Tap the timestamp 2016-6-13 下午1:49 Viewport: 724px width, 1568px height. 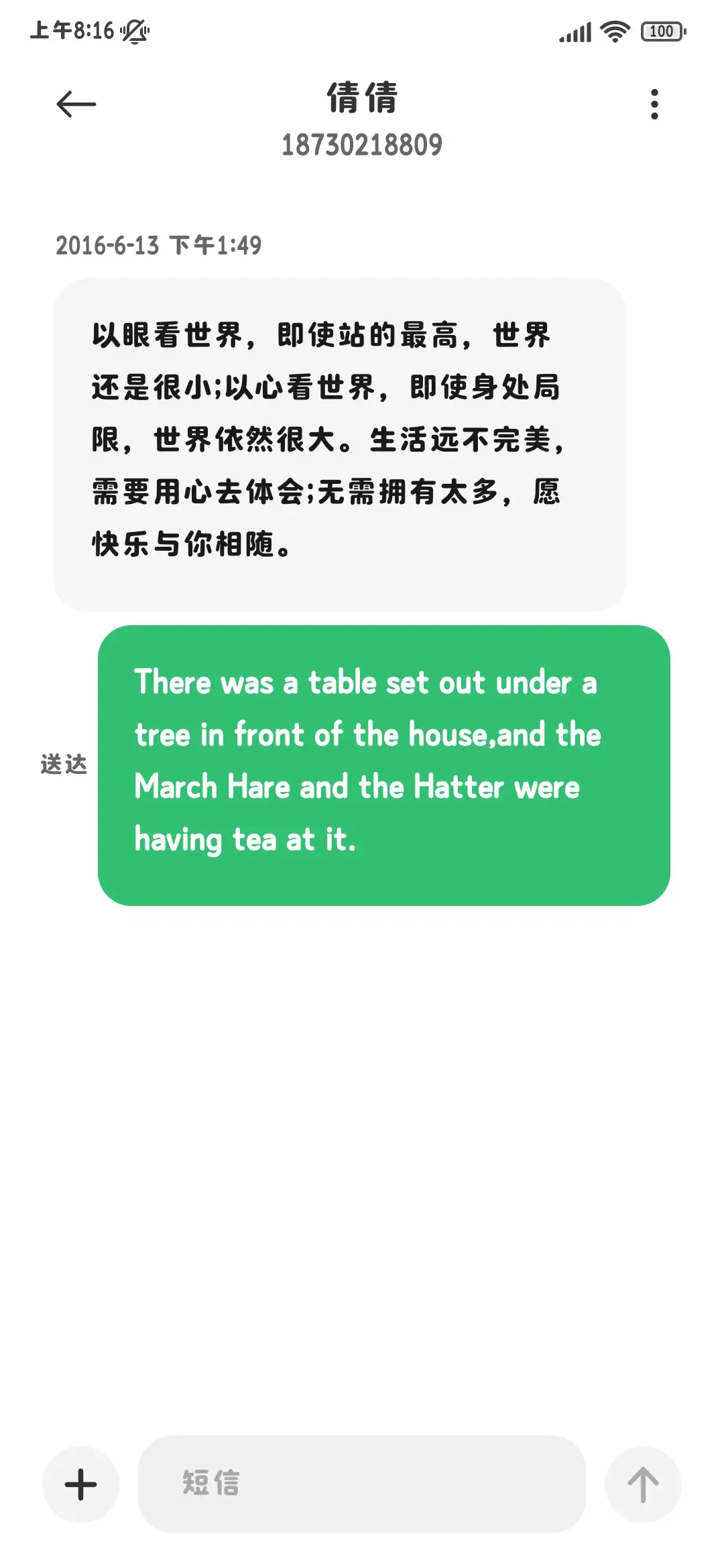point(160,245)
